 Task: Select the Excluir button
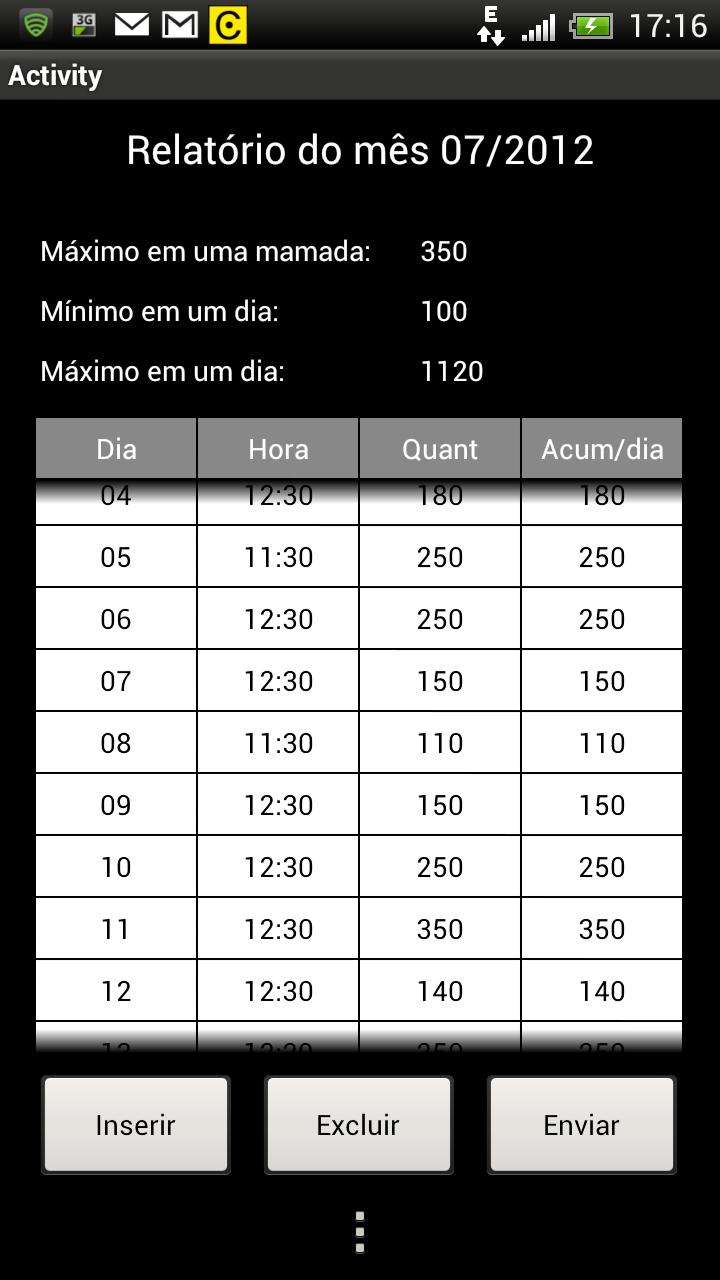[358, 1125]
